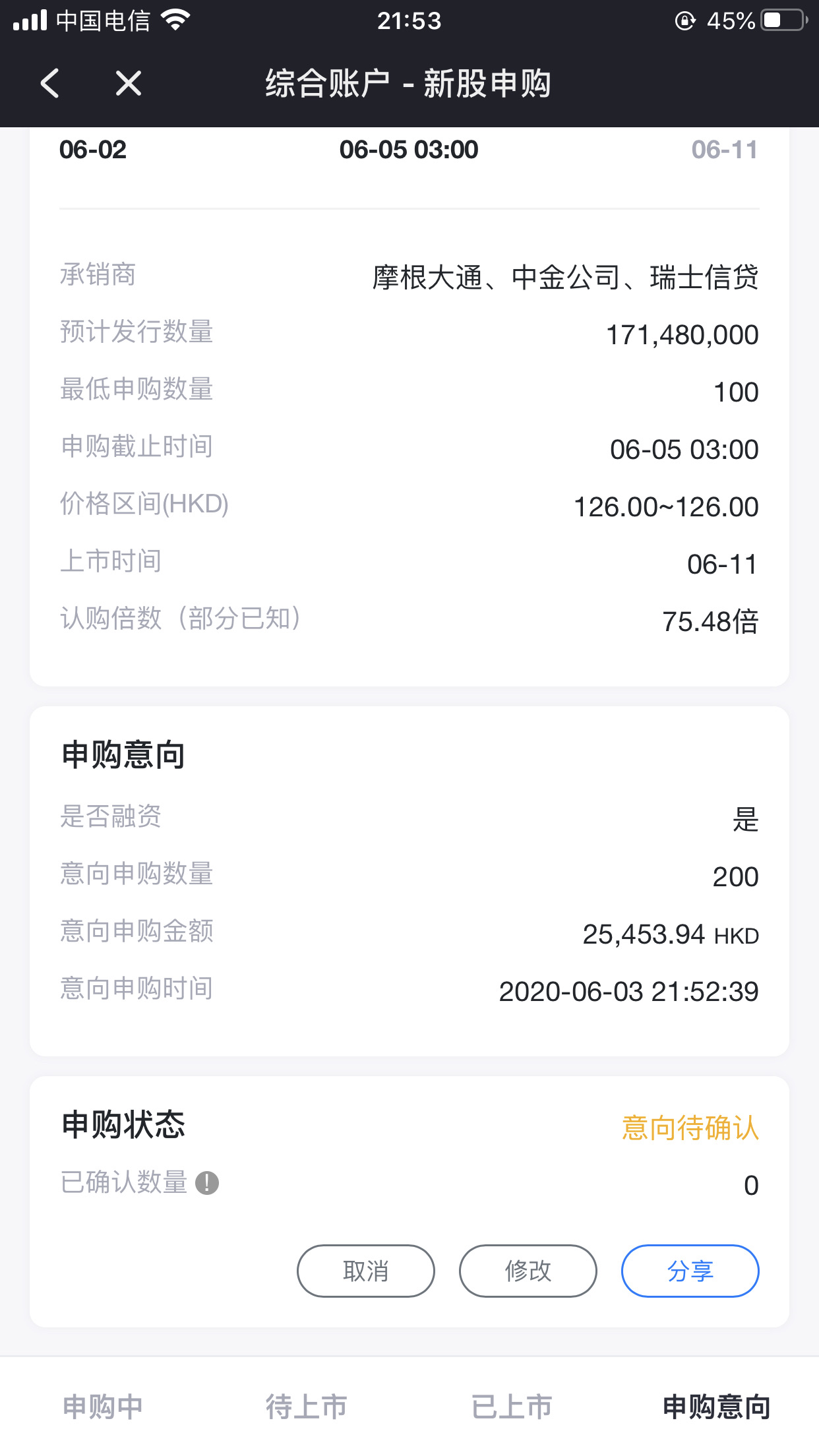
Task: Tap 取消 to cancel the subscription intent
Action: [366, 1271]
